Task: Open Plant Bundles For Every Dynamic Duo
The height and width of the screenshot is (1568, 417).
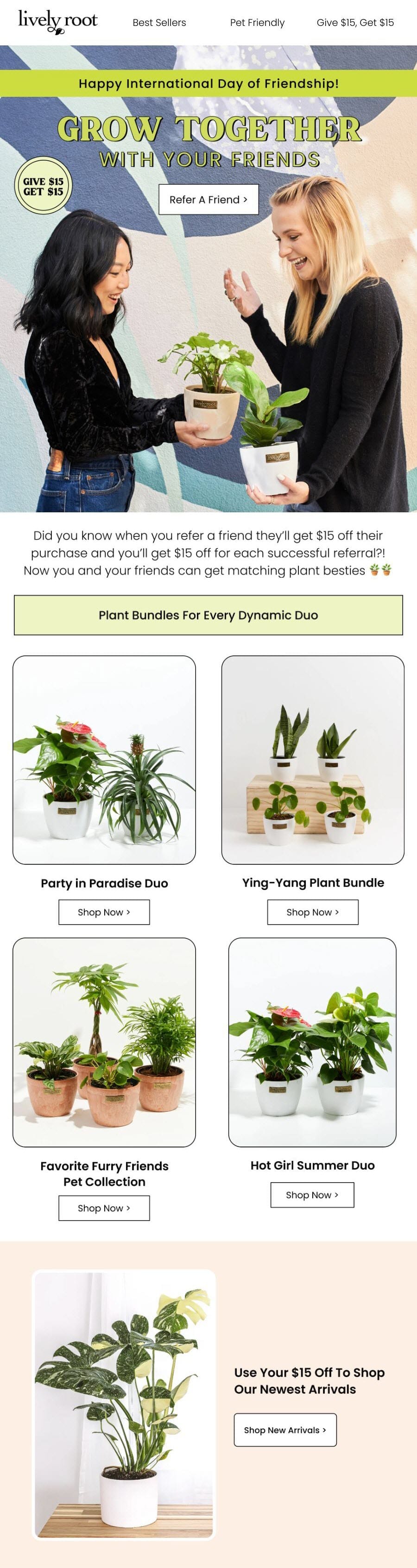Action: click(208, 615)
